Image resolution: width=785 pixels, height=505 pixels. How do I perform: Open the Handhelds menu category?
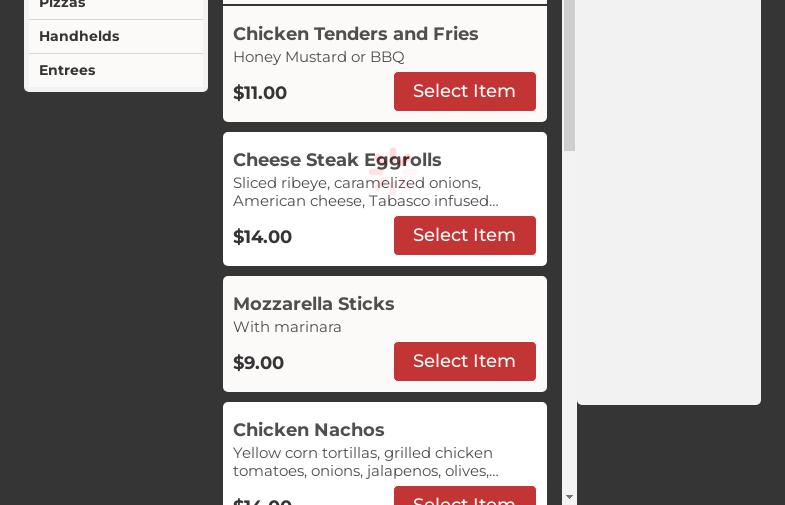pyautogui.click(x=79, y=36)
